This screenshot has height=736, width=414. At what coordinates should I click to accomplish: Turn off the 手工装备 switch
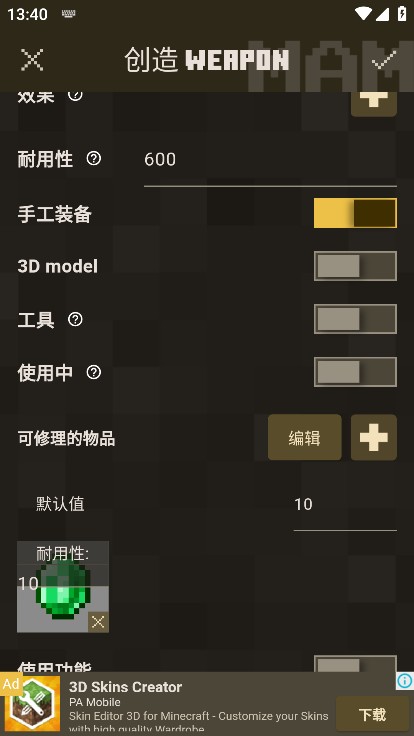click(x=355, y=213)
